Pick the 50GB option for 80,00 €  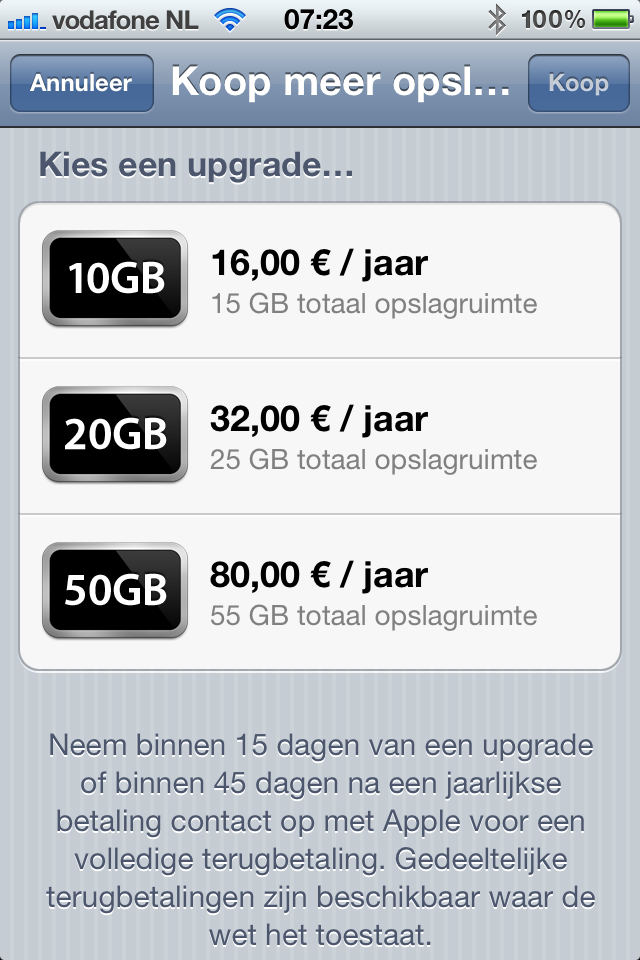[320, 591]
